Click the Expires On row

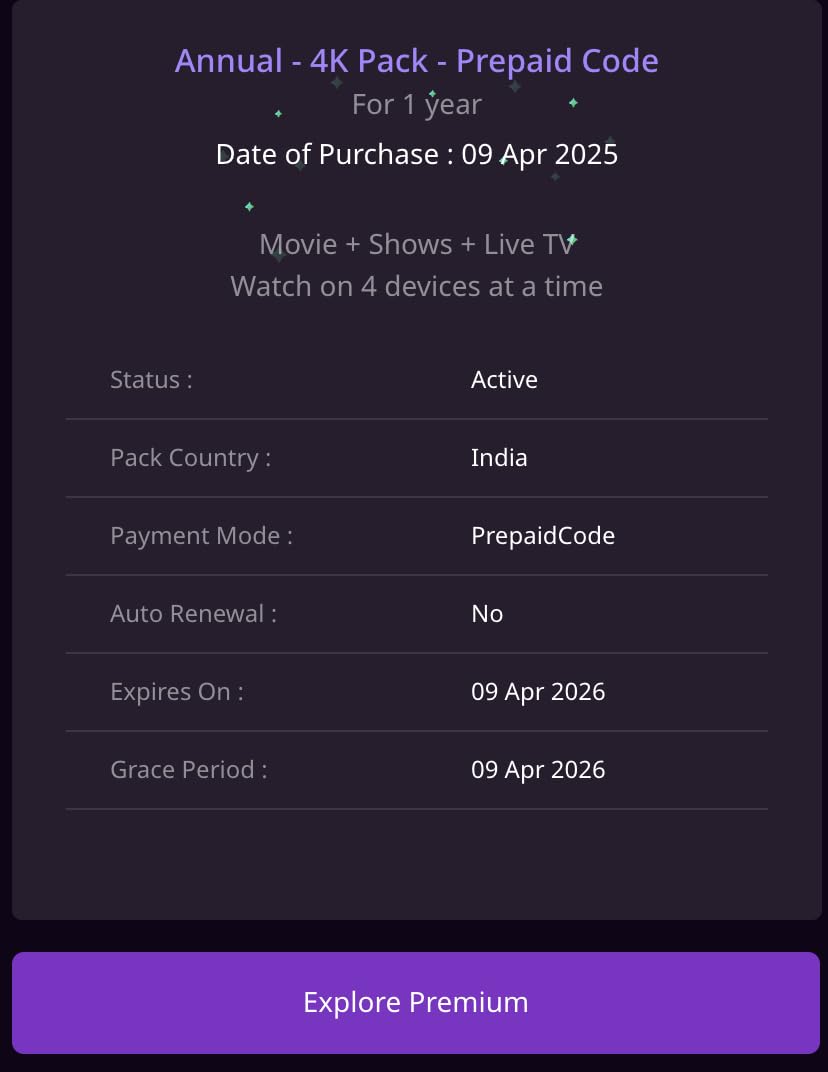(x=416, y=692)
